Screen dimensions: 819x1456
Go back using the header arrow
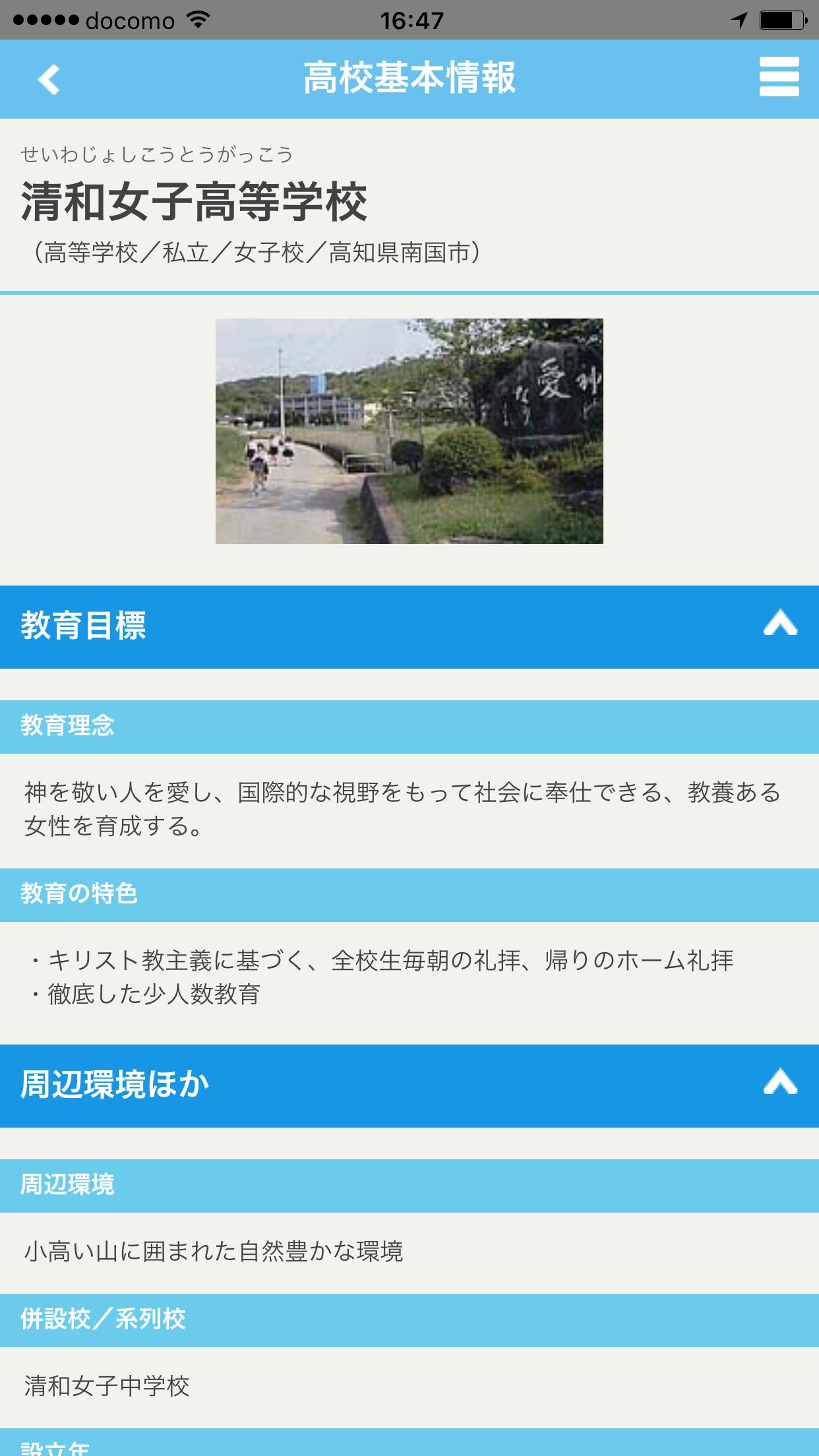coord(49,79)
